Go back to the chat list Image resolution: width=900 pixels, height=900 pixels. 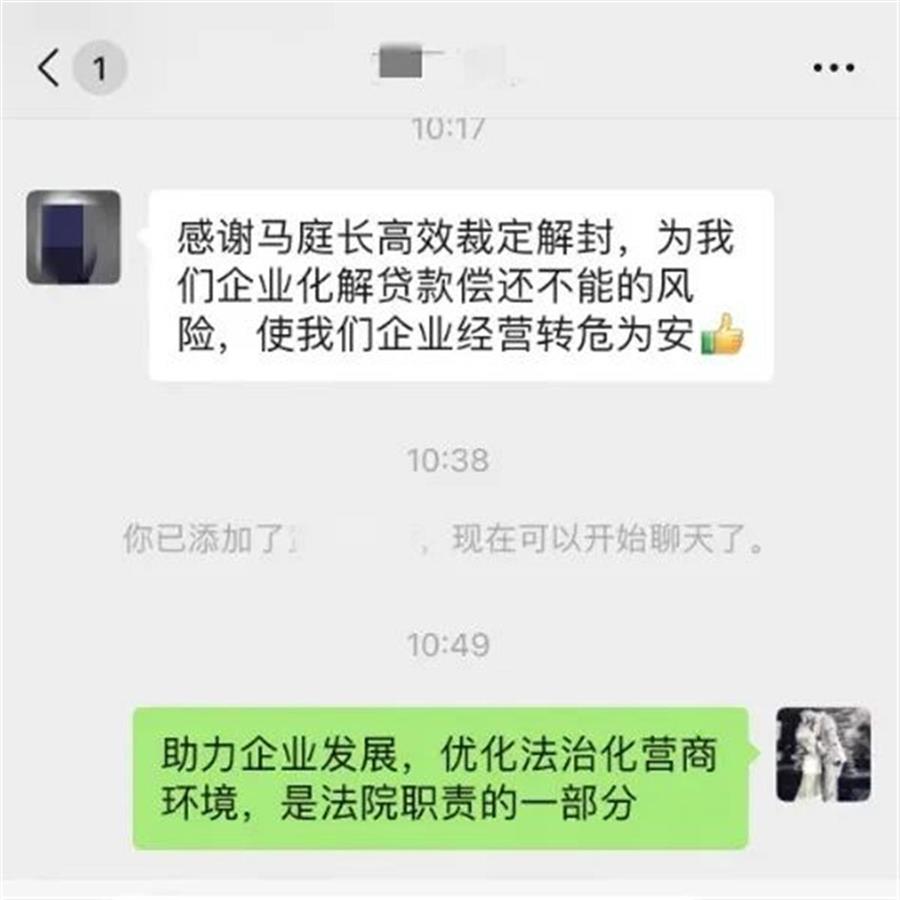48,68
